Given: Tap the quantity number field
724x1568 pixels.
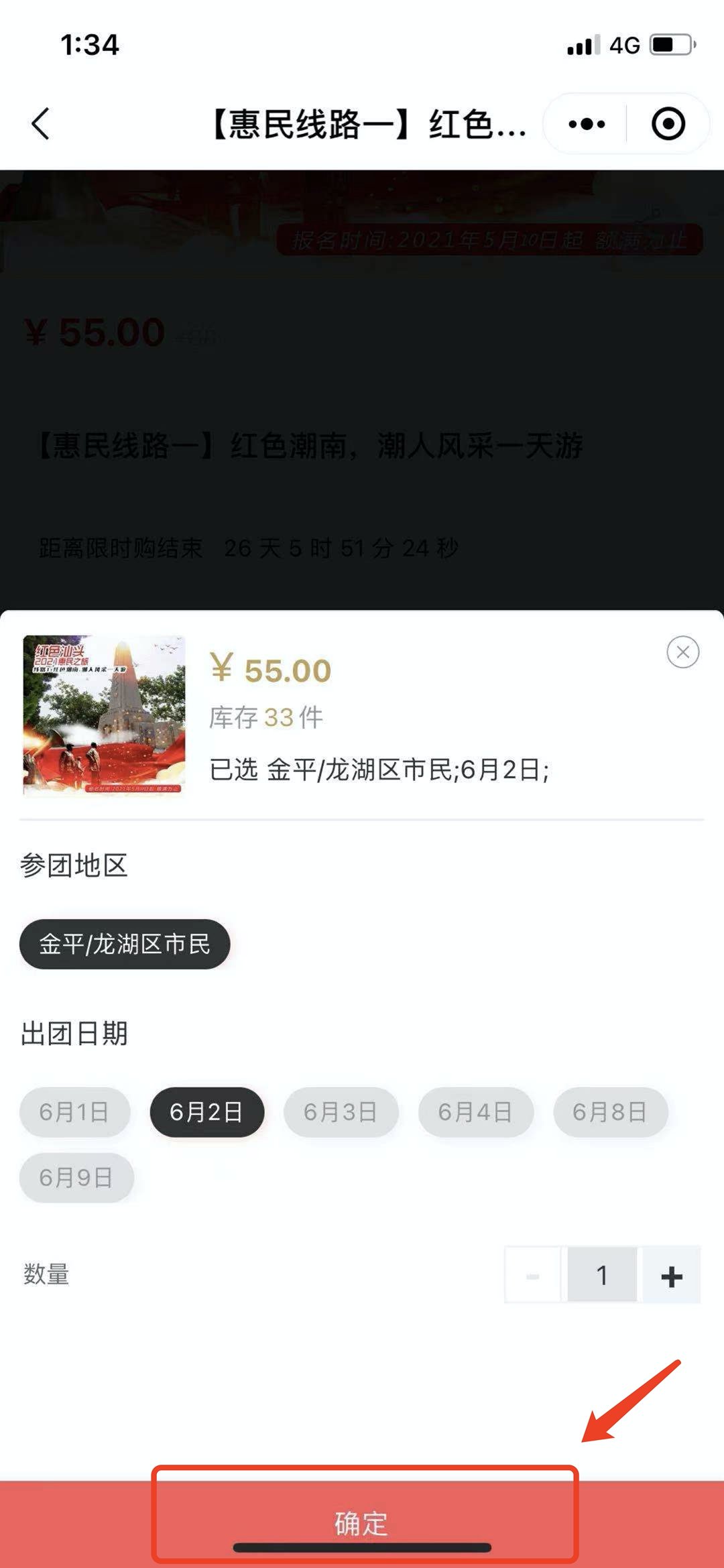Looking at the screenshot, I should point(601,1276).
